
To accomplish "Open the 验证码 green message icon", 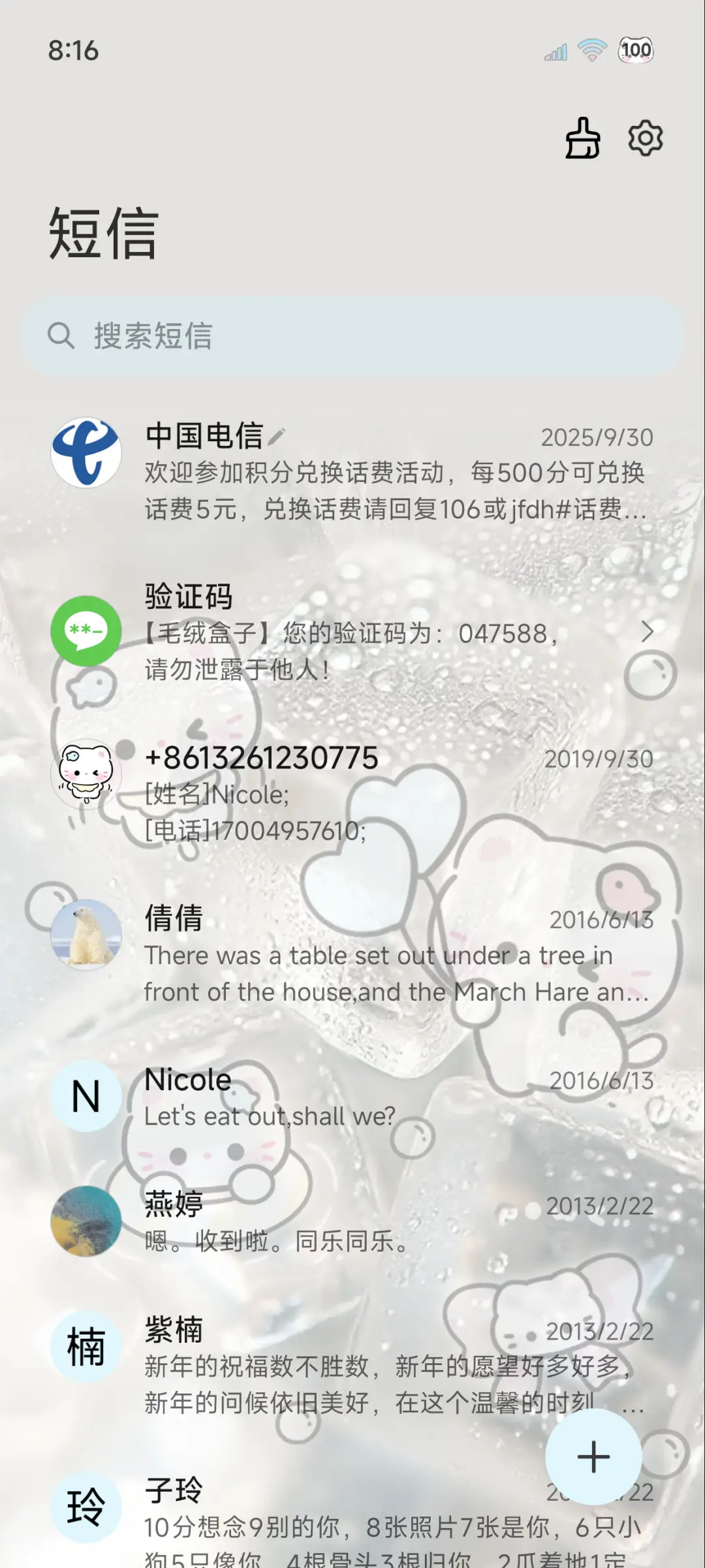I will (x=86, y=632).
